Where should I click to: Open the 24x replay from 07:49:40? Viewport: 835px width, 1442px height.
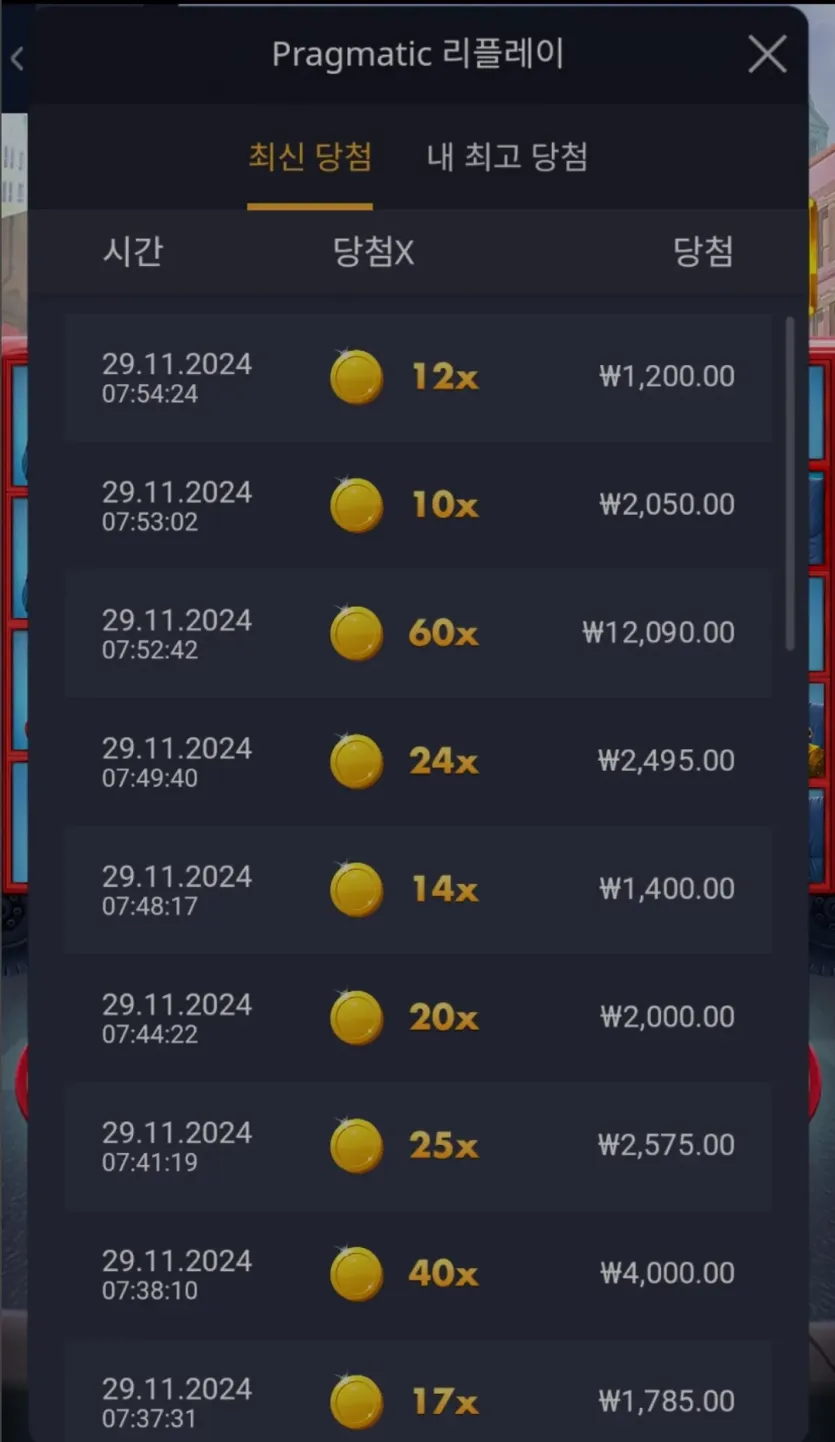click(418, 761)
